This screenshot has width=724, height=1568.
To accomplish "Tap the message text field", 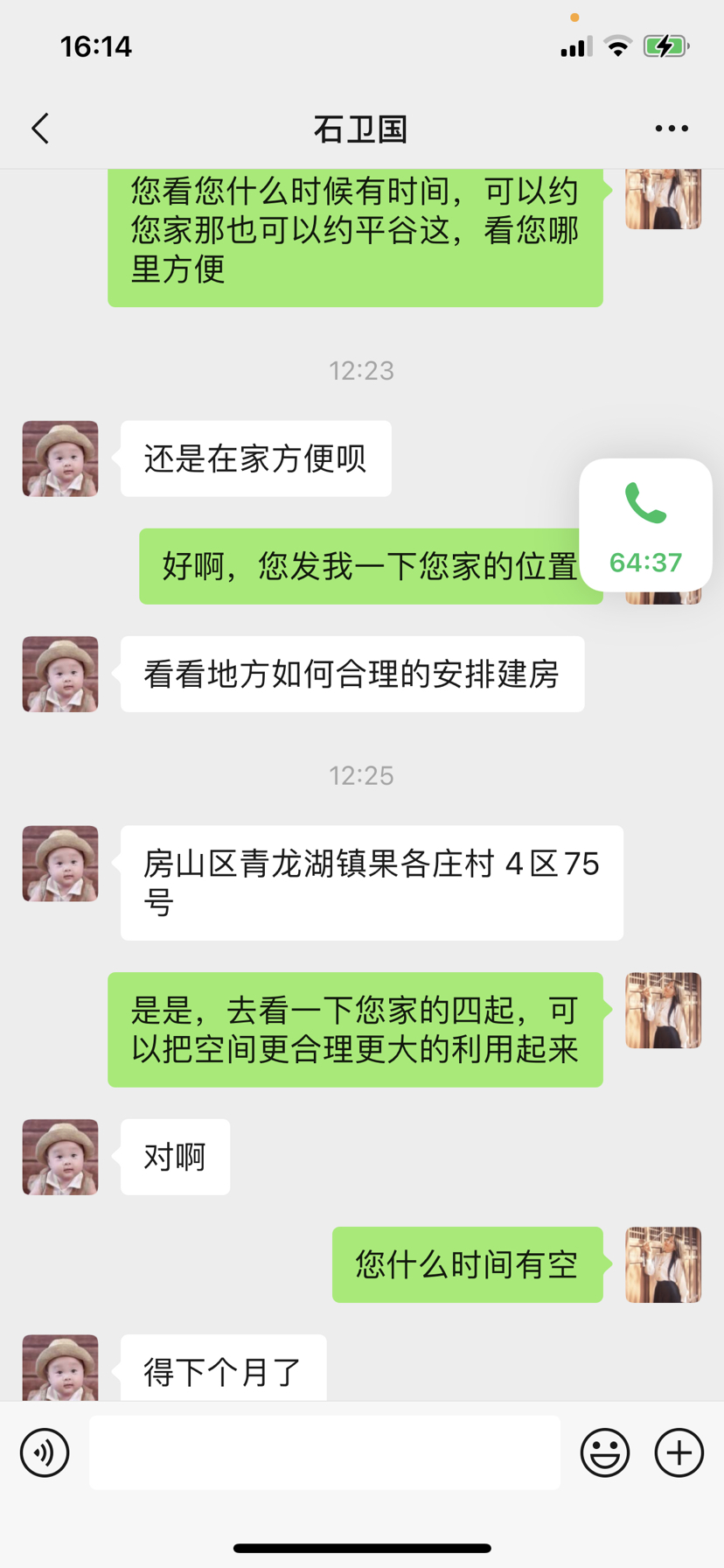I will click(324, 1452).
